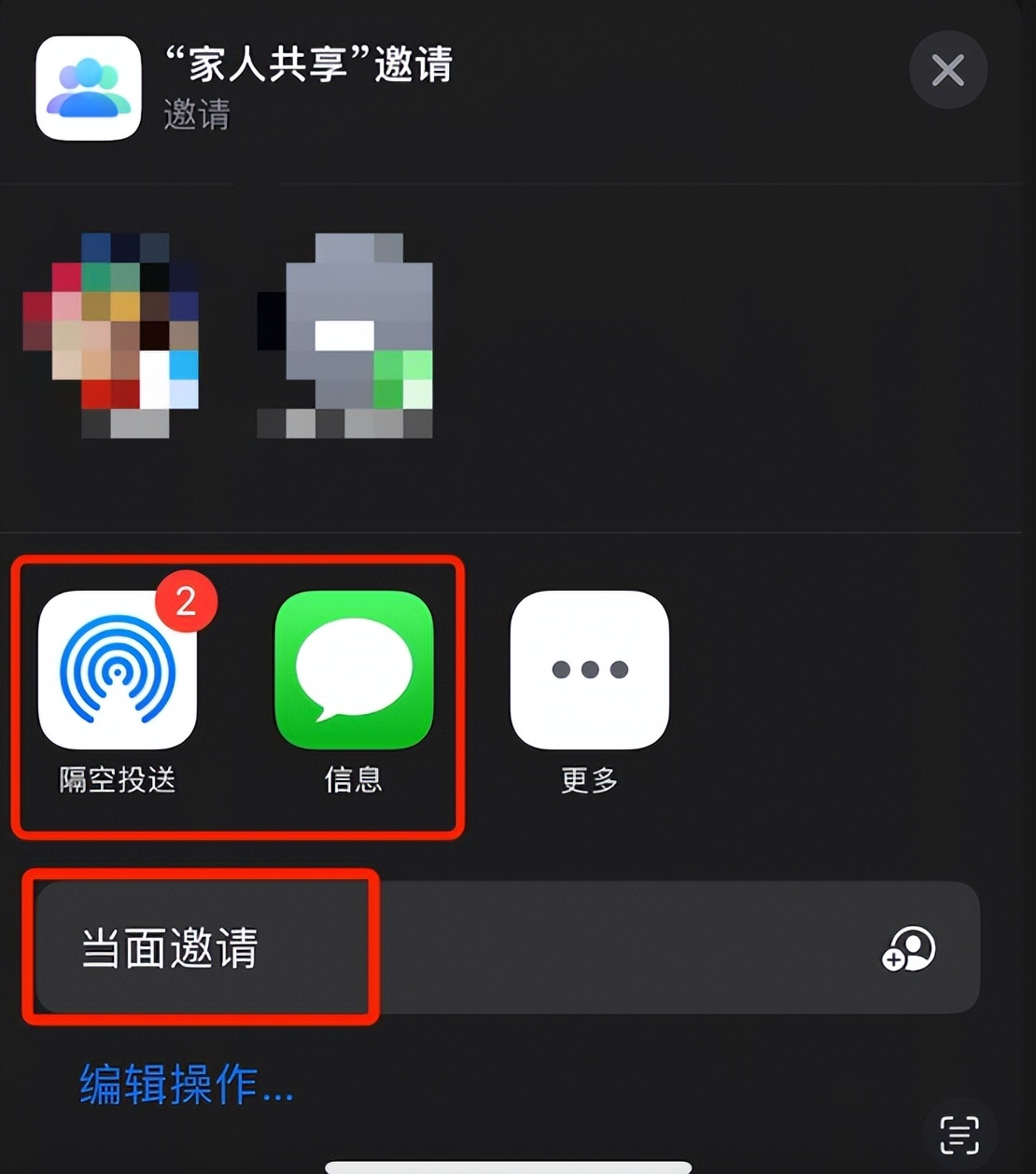
Task: Close the Family Sharing invite sheet
Action: [947, 70]
